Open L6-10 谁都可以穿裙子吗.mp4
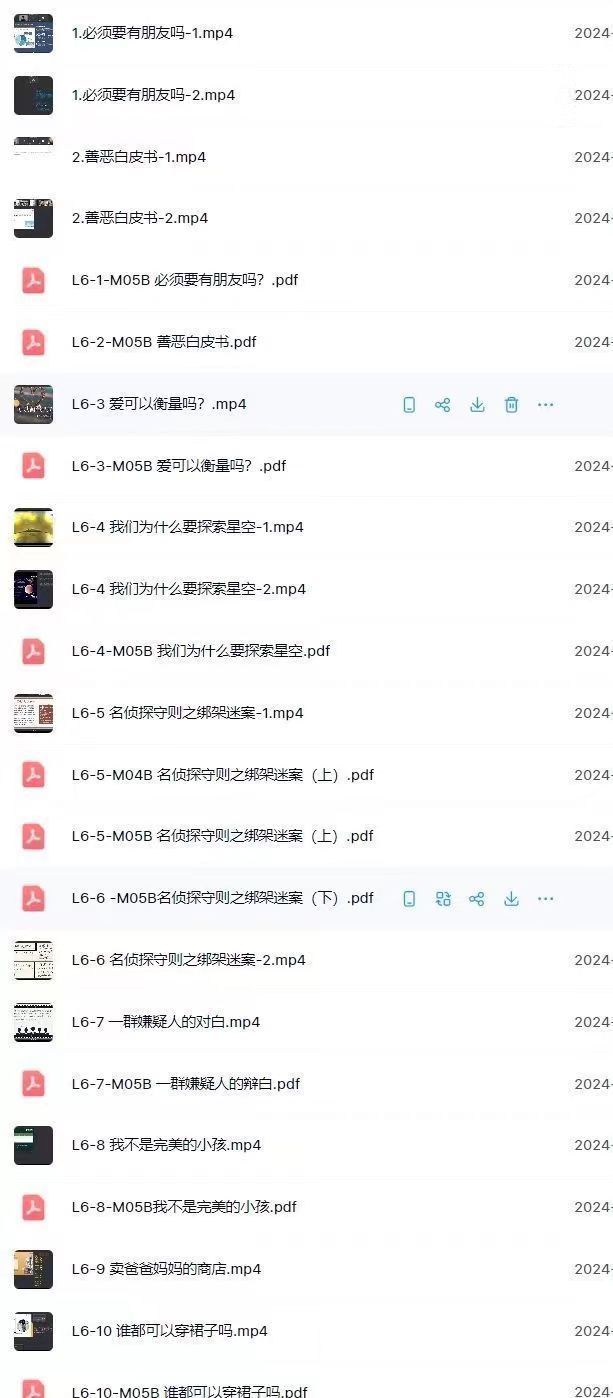Screen dimensions: 613x1398 (x=169, y=1331)
